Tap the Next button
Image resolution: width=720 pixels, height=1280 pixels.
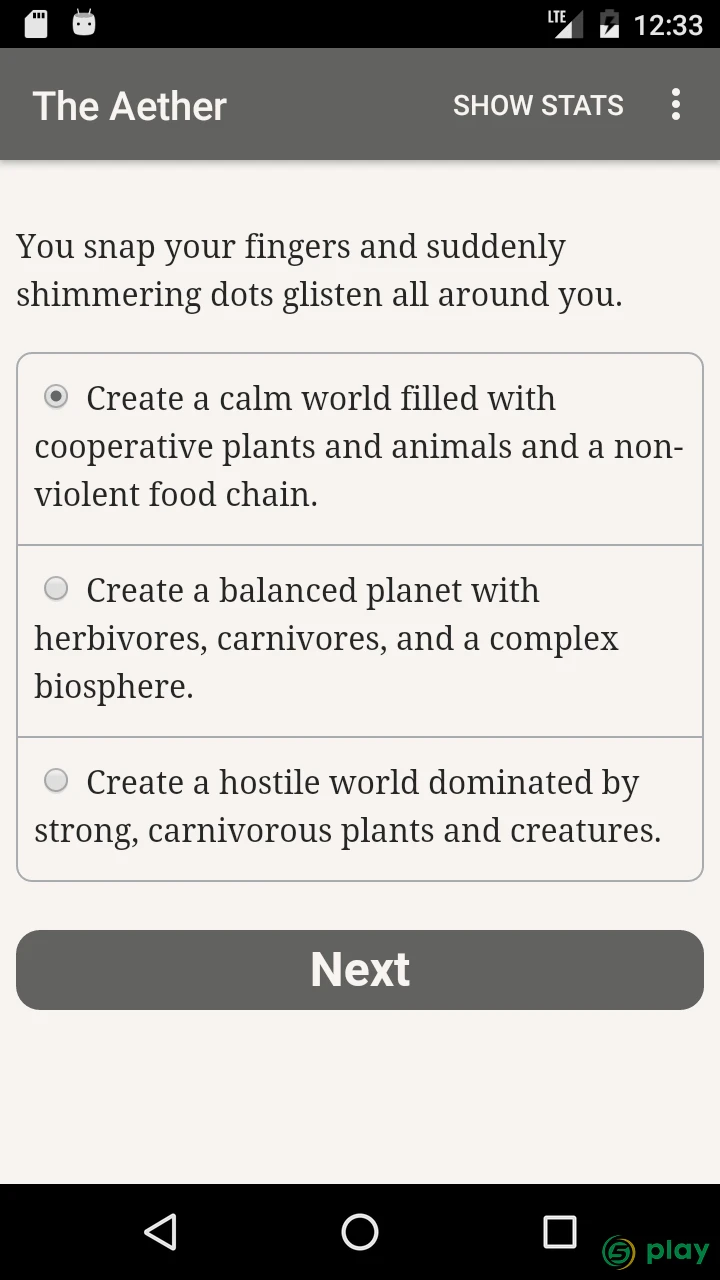[360, 970]
